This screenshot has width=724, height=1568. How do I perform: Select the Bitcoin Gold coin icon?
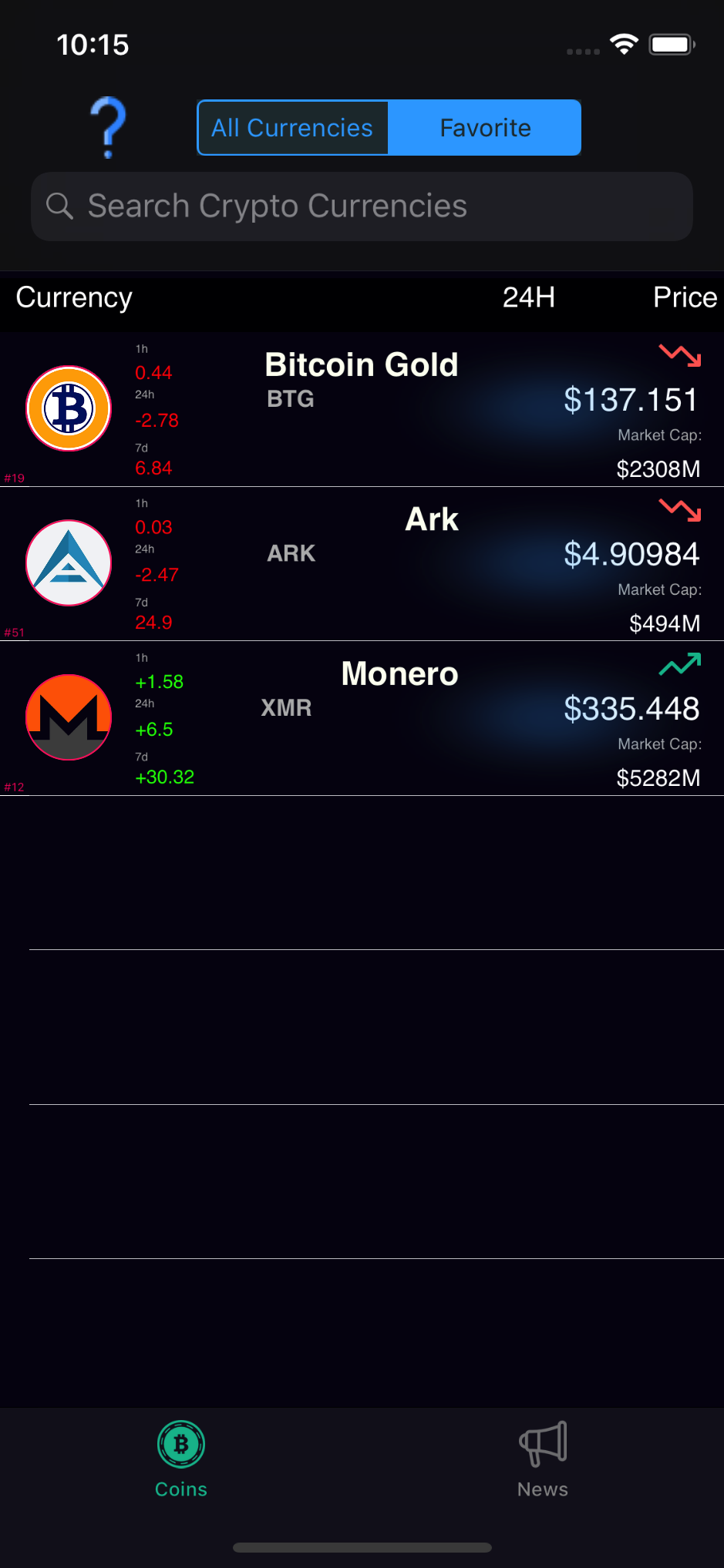coord(68,408)
